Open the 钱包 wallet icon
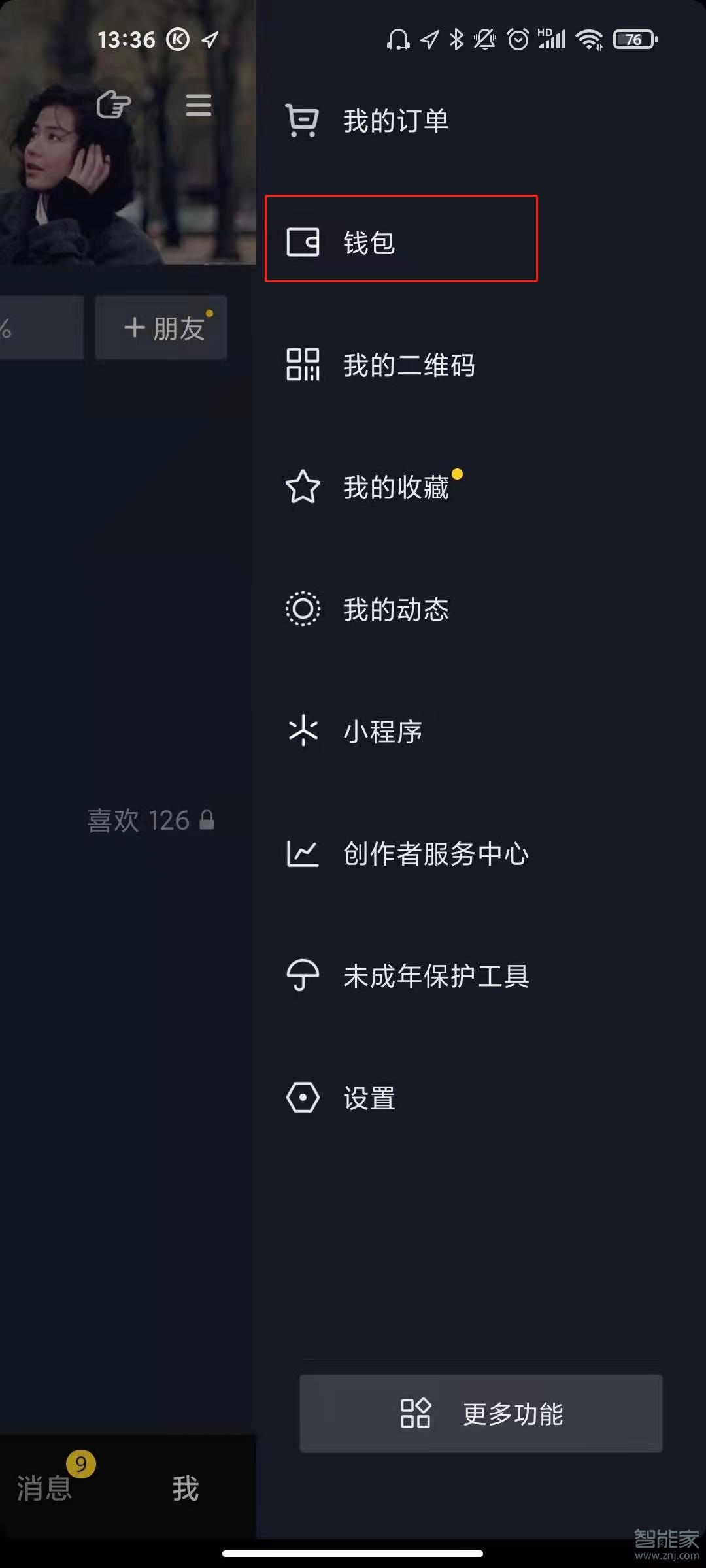This screenshot has height=1568, width=706. pyautogui.click(x=302, y=242)
